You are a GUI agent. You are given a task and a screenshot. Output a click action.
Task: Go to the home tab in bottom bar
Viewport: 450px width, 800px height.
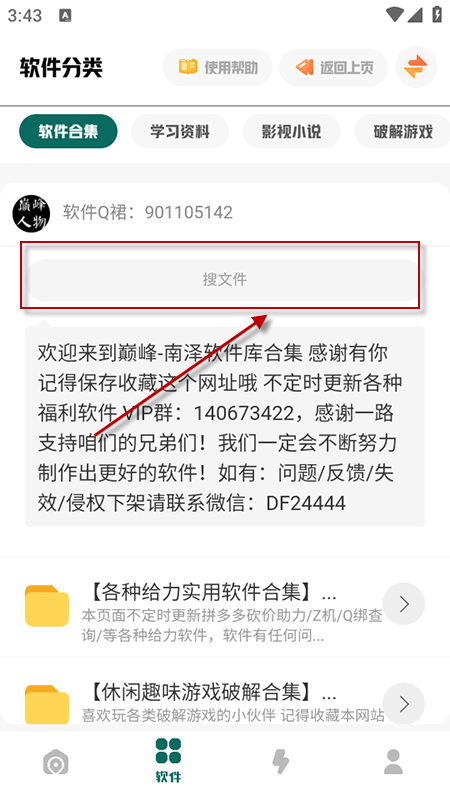(56, 764)
